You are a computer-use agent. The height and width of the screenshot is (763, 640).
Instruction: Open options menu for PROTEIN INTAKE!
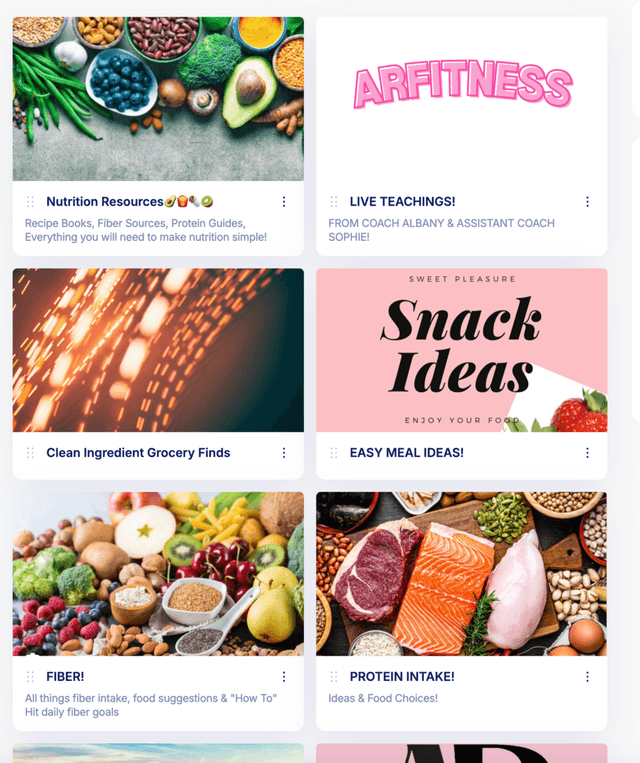tap(587, 677)
